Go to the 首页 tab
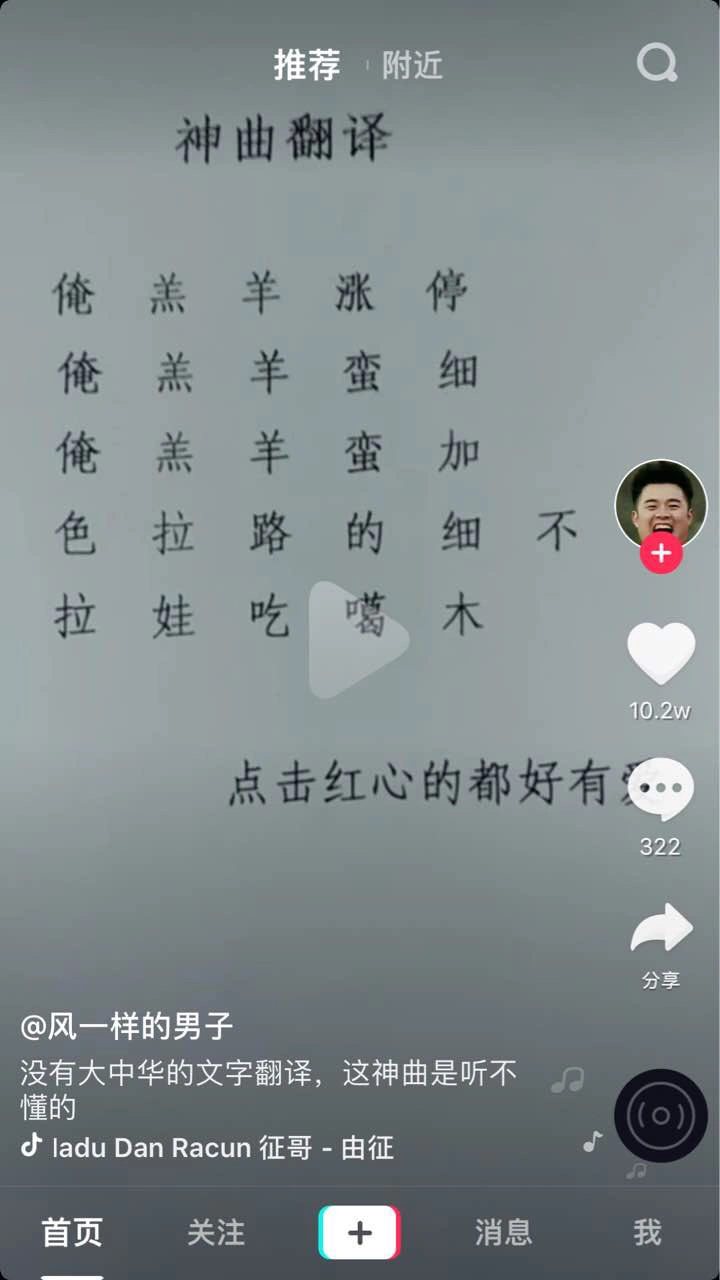This screenshot has width=720, height=1280. coord(72,1232)
